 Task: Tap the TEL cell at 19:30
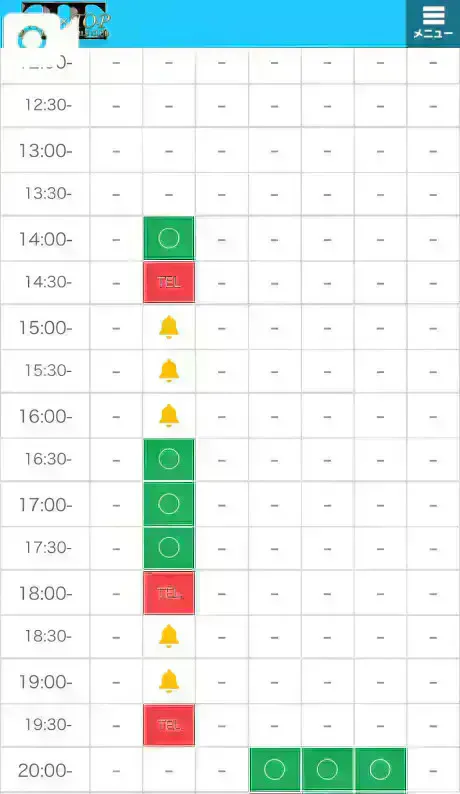169,725
